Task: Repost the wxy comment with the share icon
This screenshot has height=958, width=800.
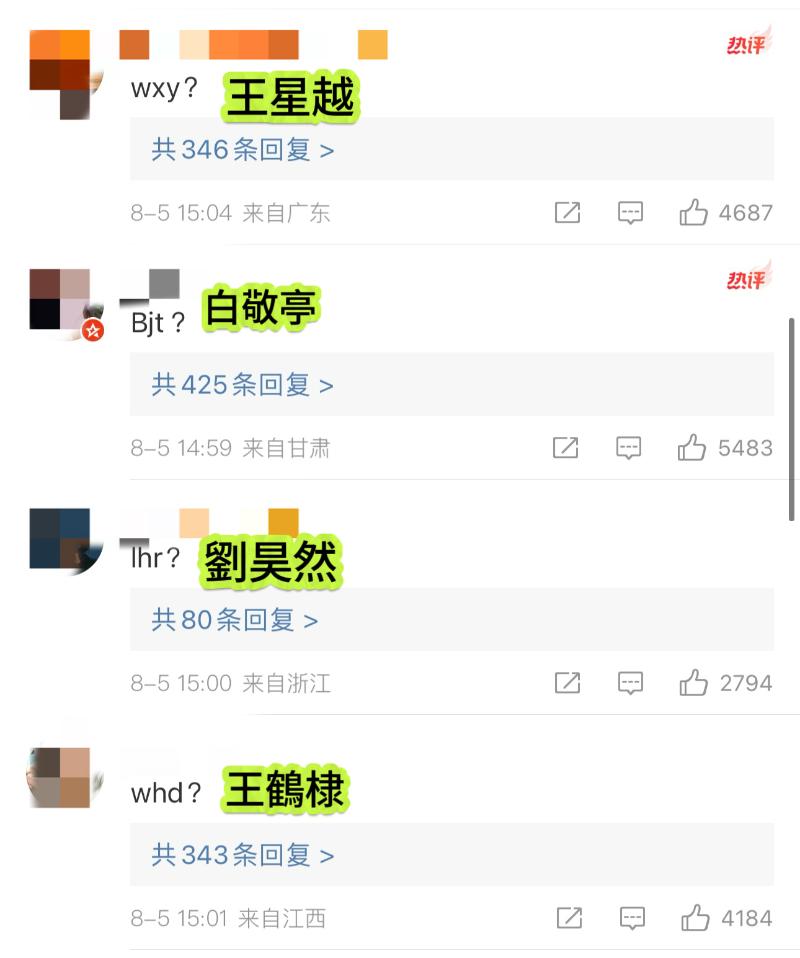Action: pos(567,212)
